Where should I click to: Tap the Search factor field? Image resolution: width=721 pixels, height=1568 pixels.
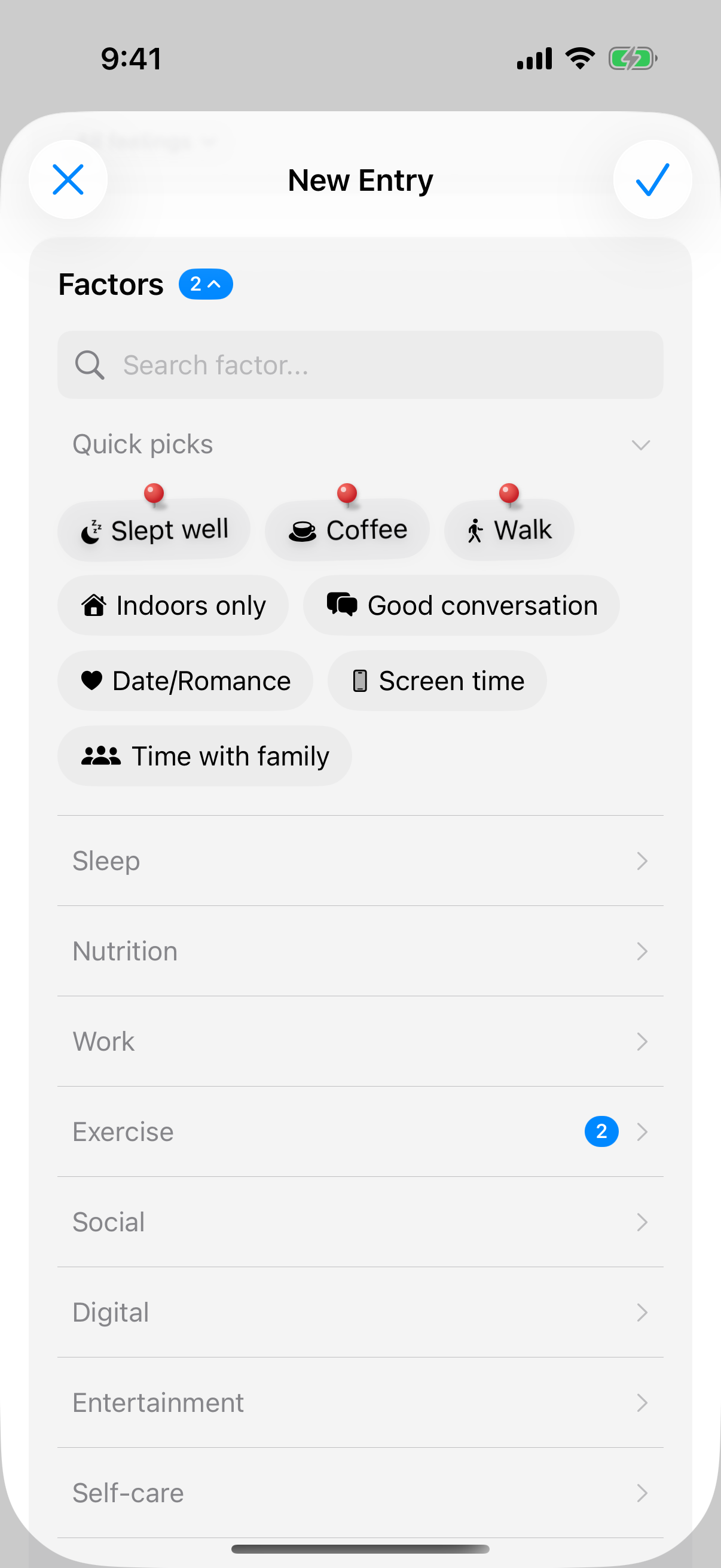coord(360,365)
